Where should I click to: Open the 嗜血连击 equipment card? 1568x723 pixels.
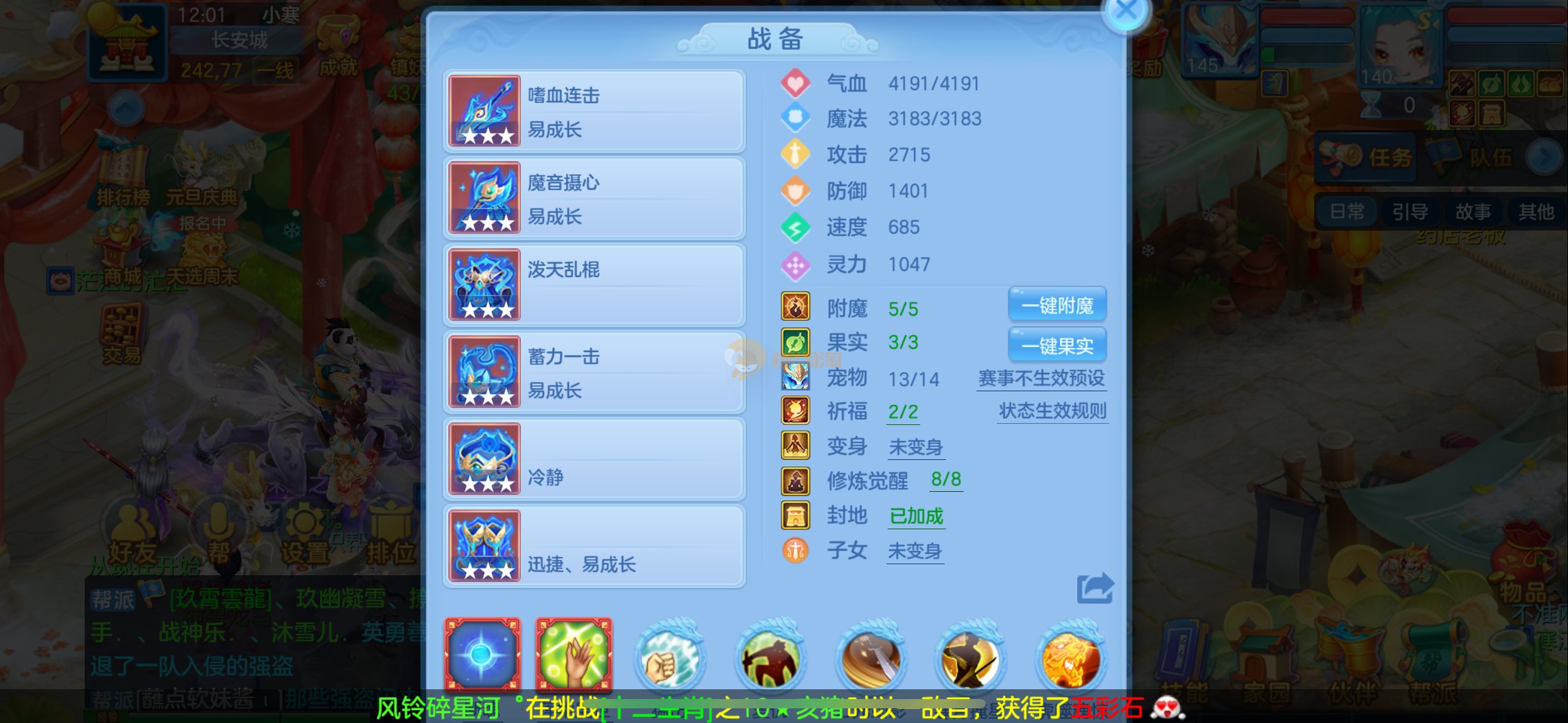[x=593, y=111]
